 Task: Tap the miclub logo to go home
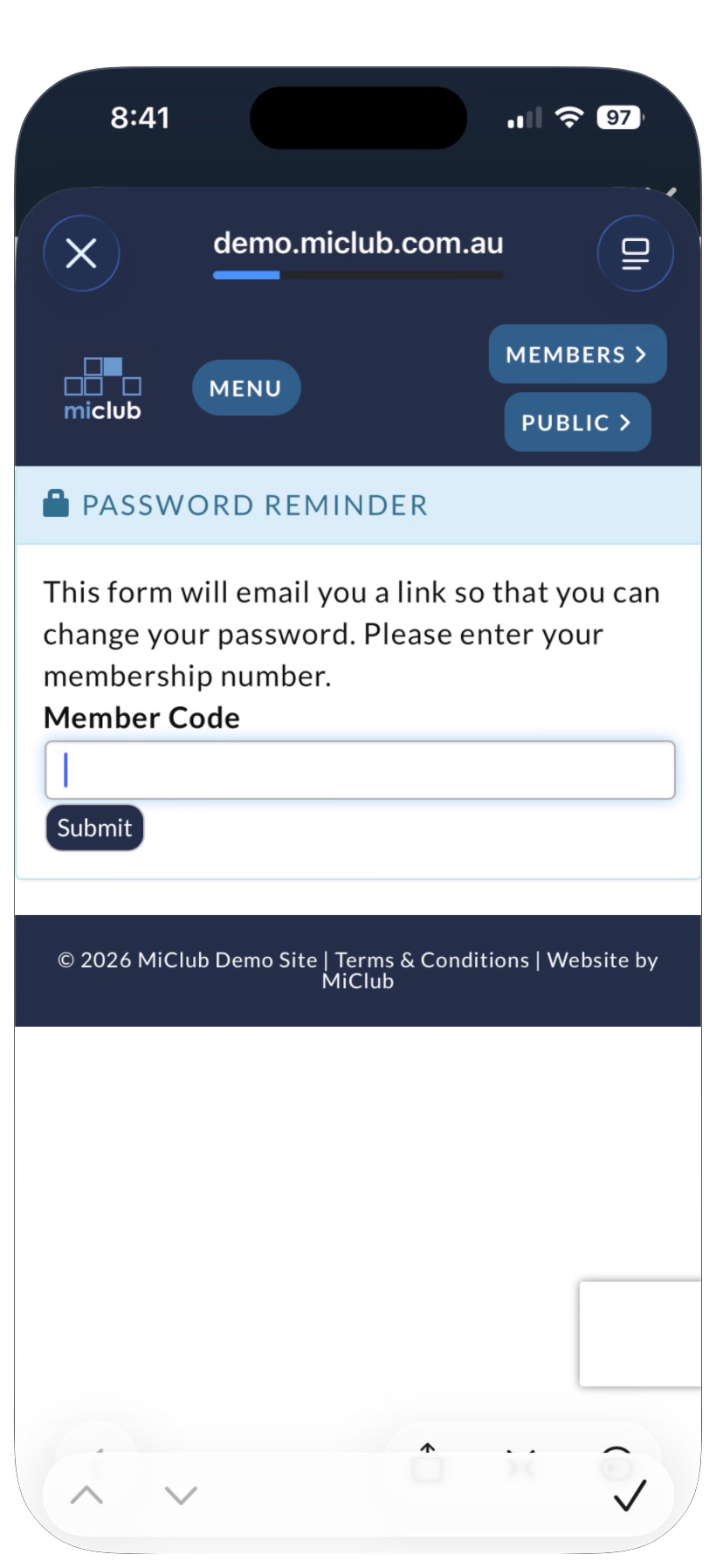tap(102, 389)
